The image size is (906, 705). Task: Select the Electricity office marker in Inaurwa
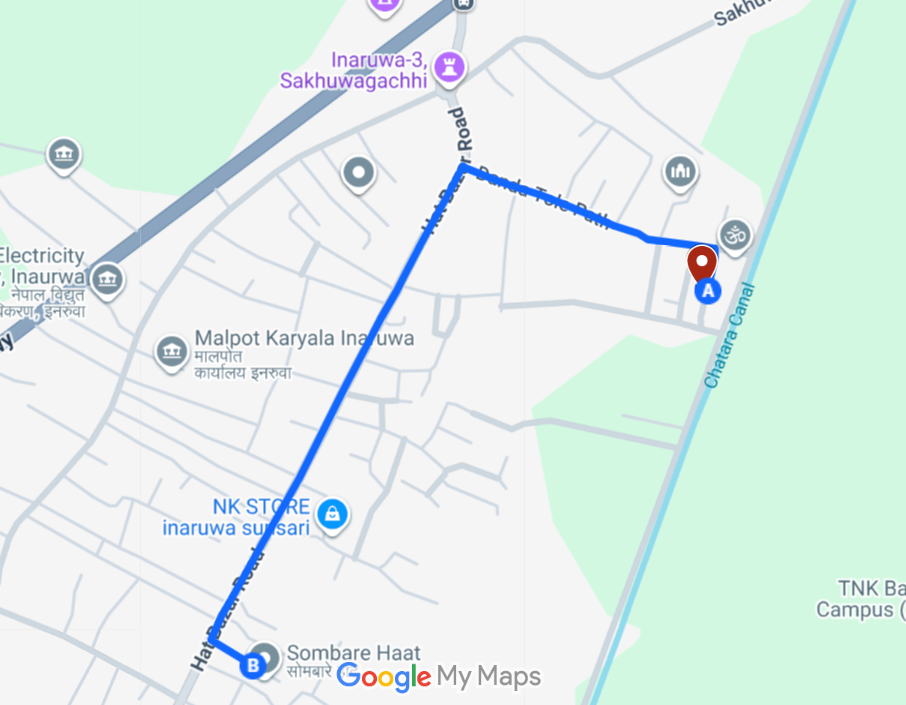tap(108, 279)
